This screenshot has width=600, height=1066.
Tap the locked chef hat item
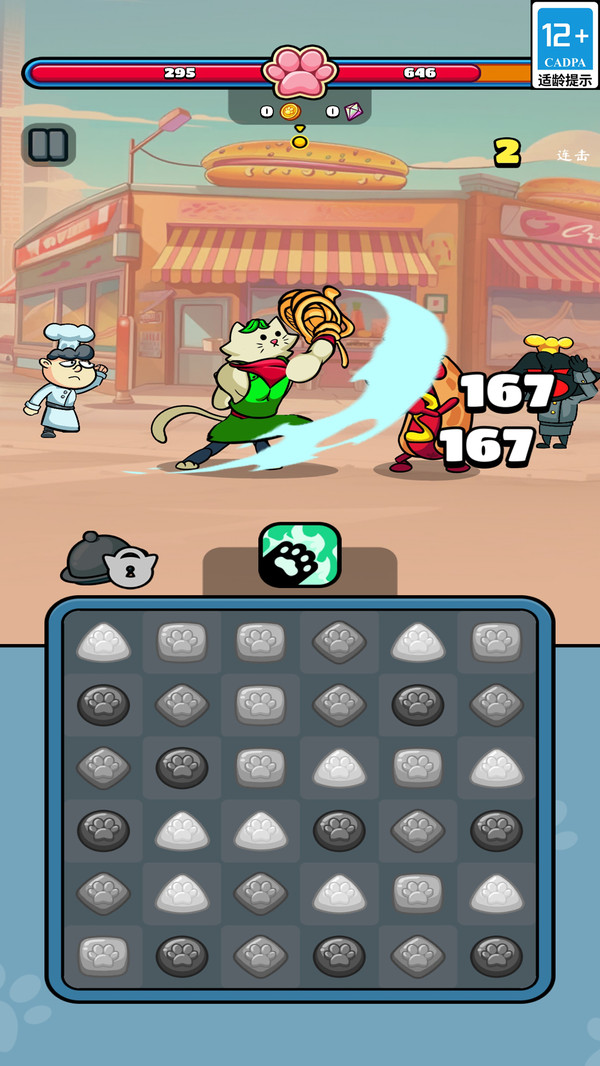[x=109, y=560]
